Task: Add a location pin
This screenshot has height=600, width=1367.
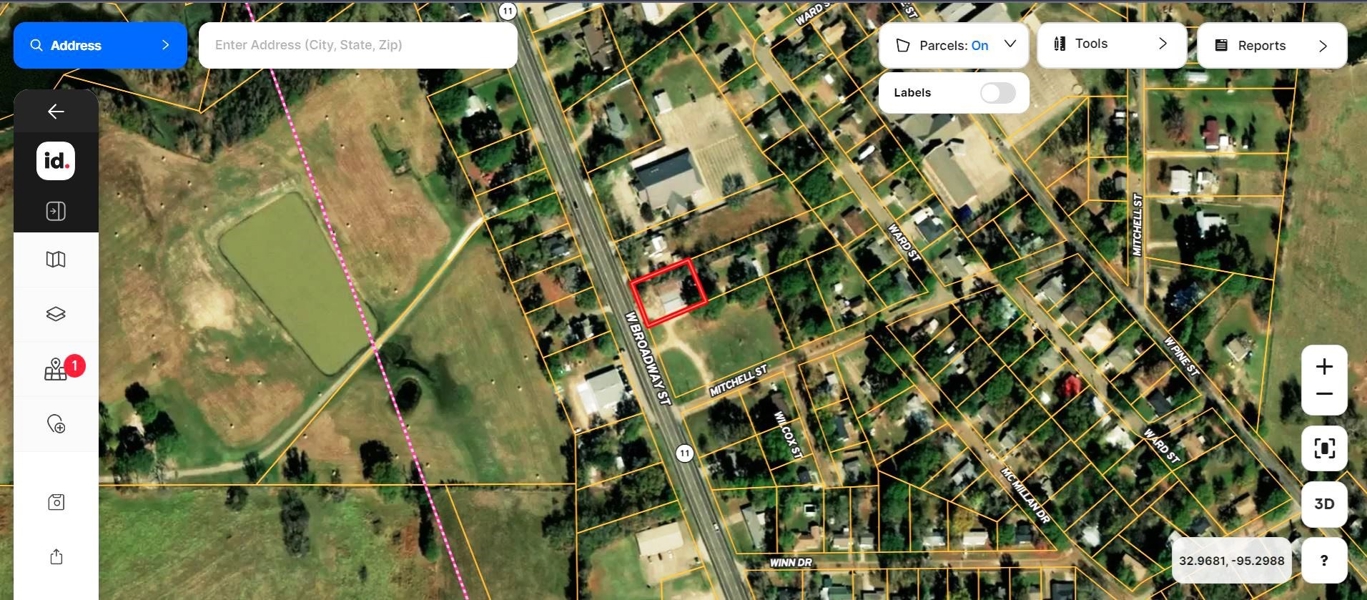Action: [56, 424]
